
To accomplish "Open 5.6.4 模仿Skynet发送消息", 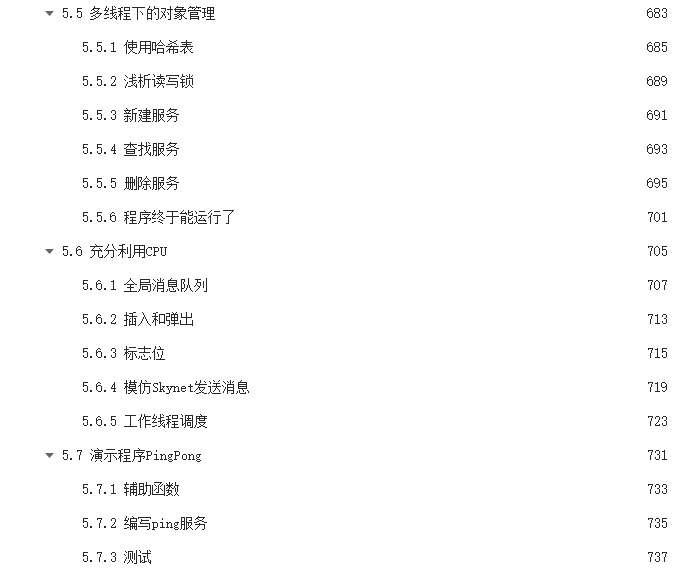I will (165, 388).
